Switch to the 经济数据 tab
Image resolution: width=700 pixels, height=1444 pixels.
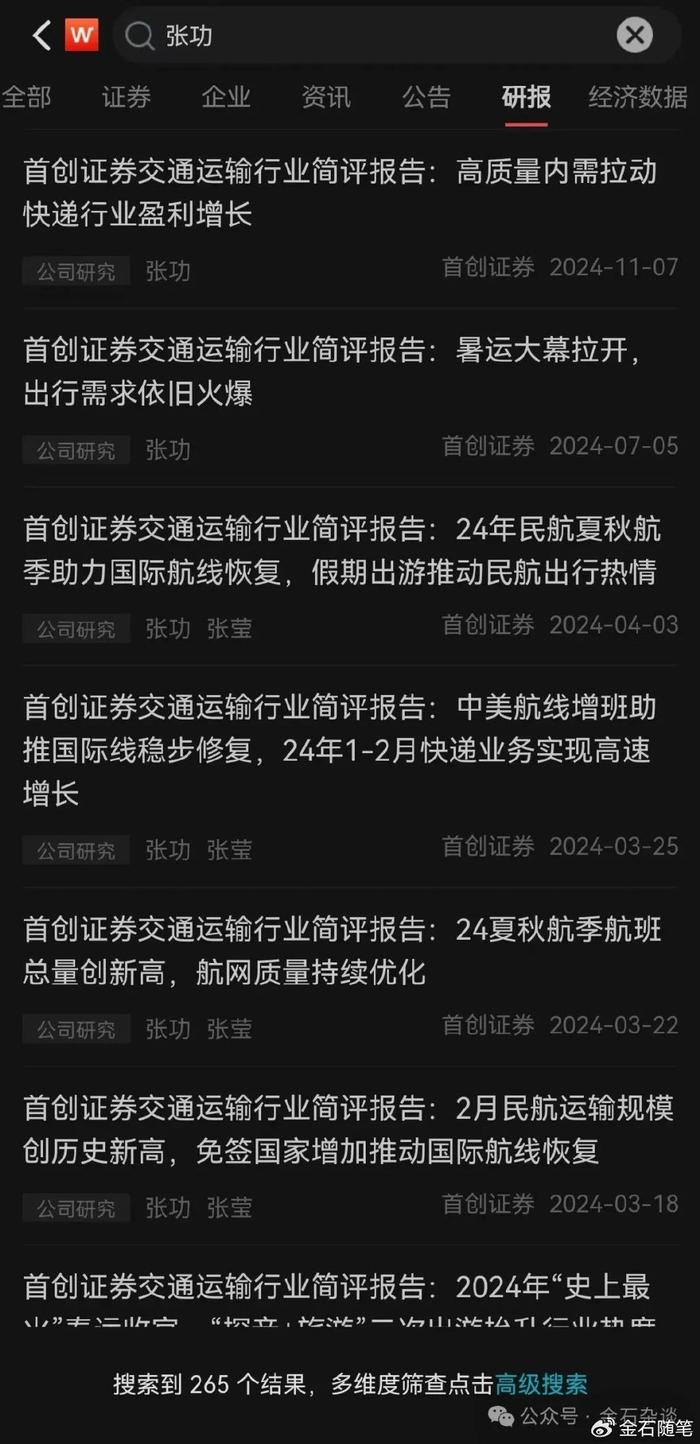click(638, 96)
